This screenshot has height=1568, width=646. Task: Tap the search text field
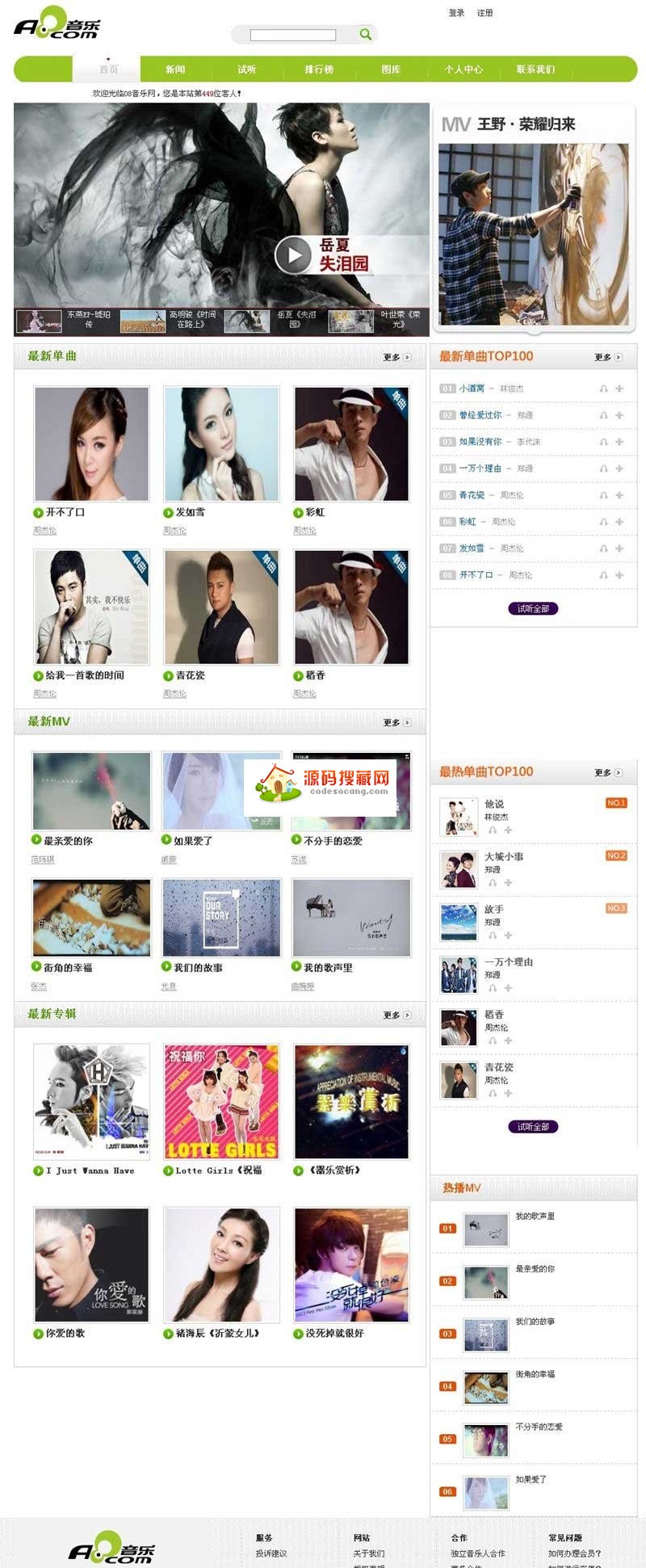click(x=292, y=35)
